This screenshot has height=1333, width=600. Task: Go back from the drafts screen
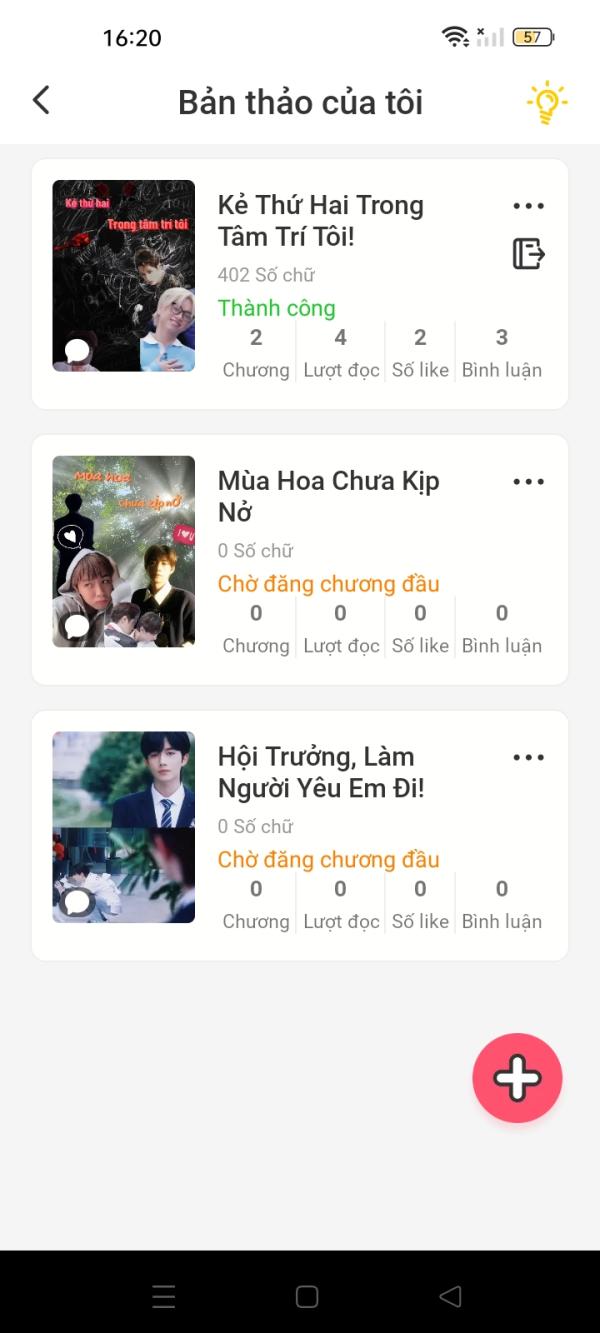coord(41,100)
